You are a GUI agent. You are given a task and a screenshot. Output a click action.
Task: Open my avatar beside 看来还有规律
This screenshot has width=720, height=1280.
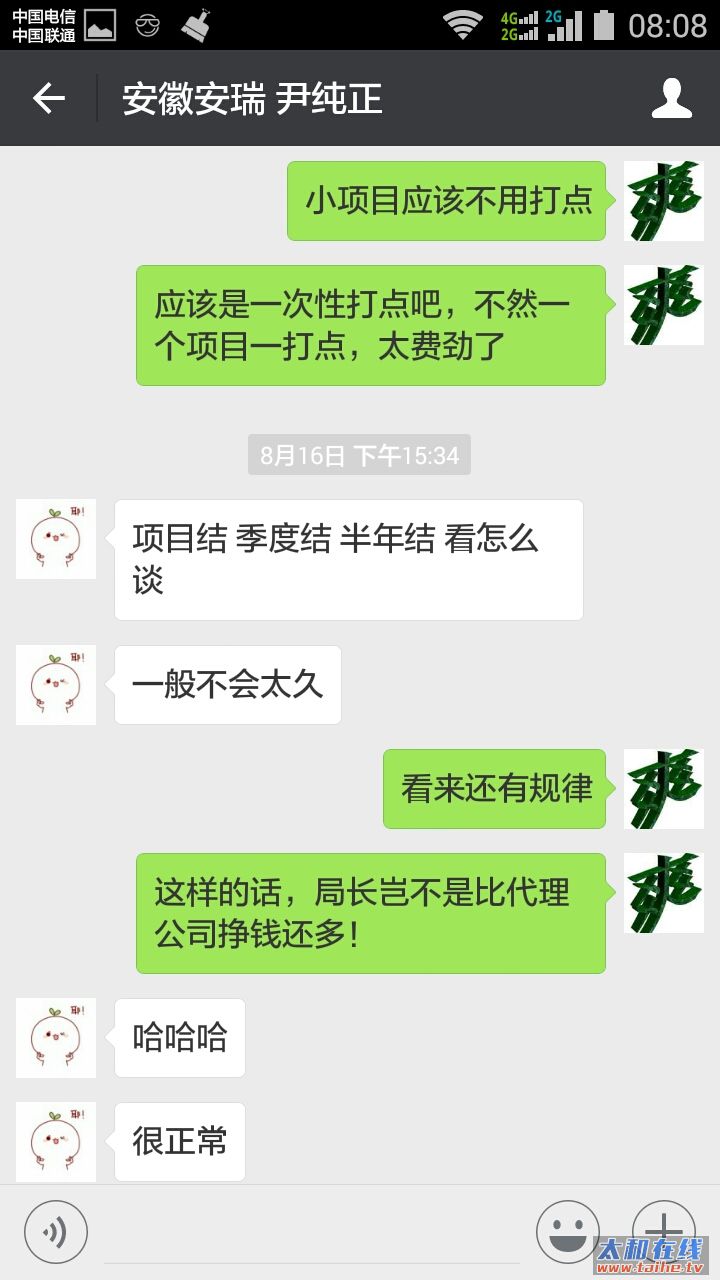664,789
